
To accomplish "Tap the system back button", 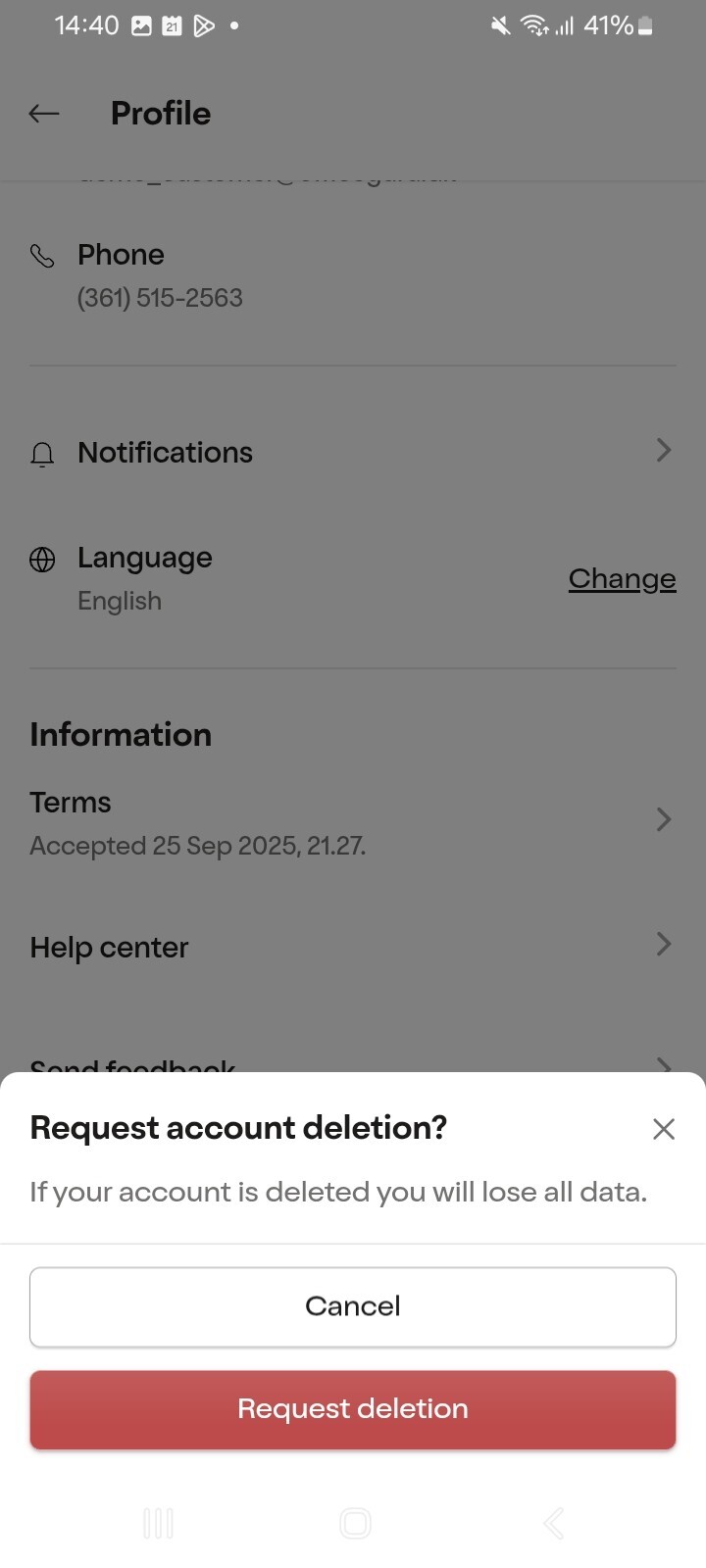I will (553, 1523).
